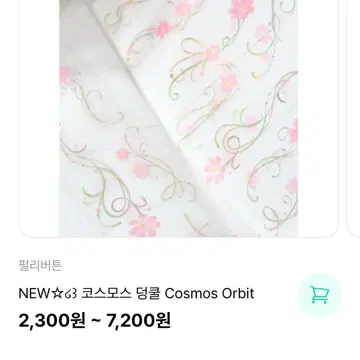
Task: Open the 펄리버튼 shop name
Action: (40, 266)
